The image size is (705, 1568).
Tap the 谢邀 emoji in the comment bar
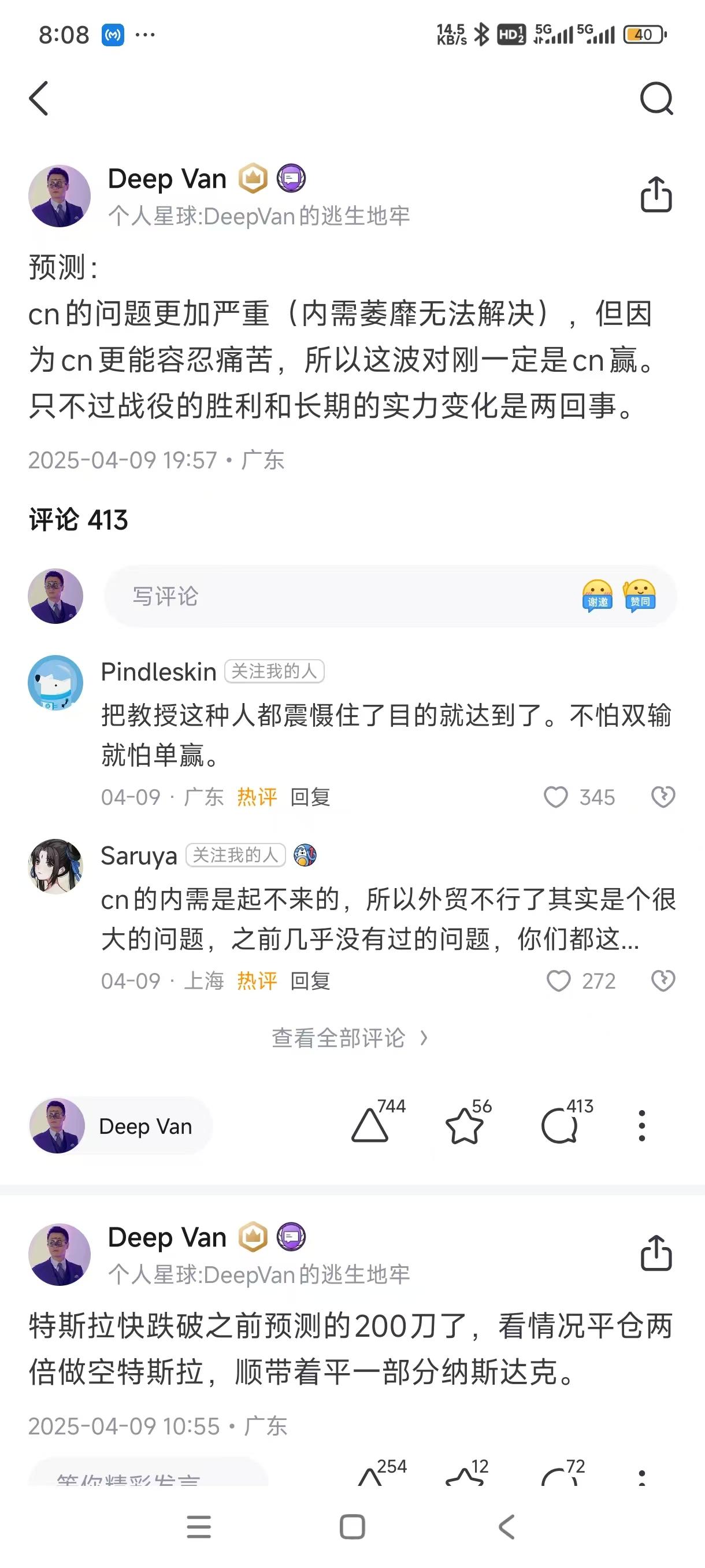(x=599, y=597)
